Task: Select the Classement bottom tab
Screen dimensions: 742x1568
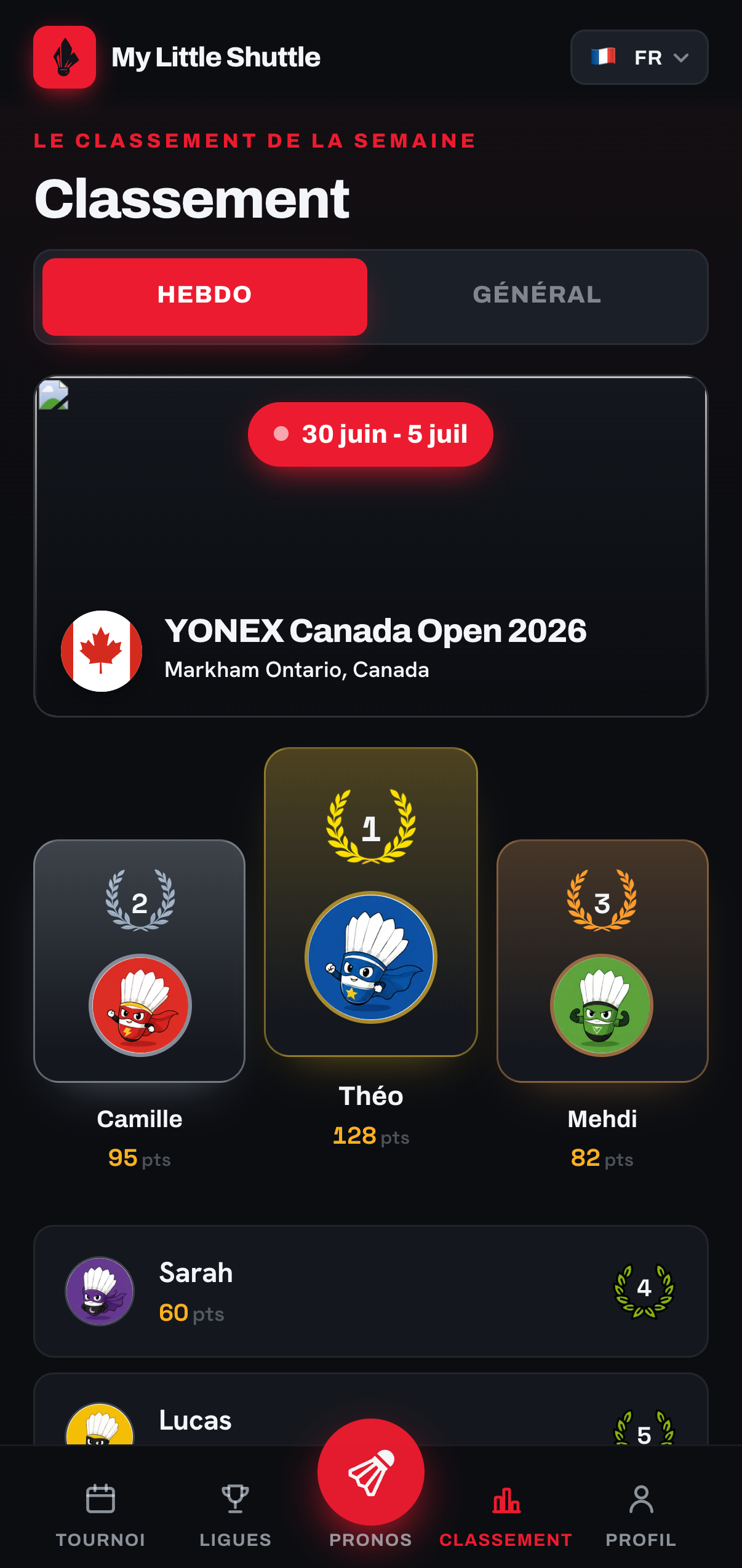Action: [506, 1515]
